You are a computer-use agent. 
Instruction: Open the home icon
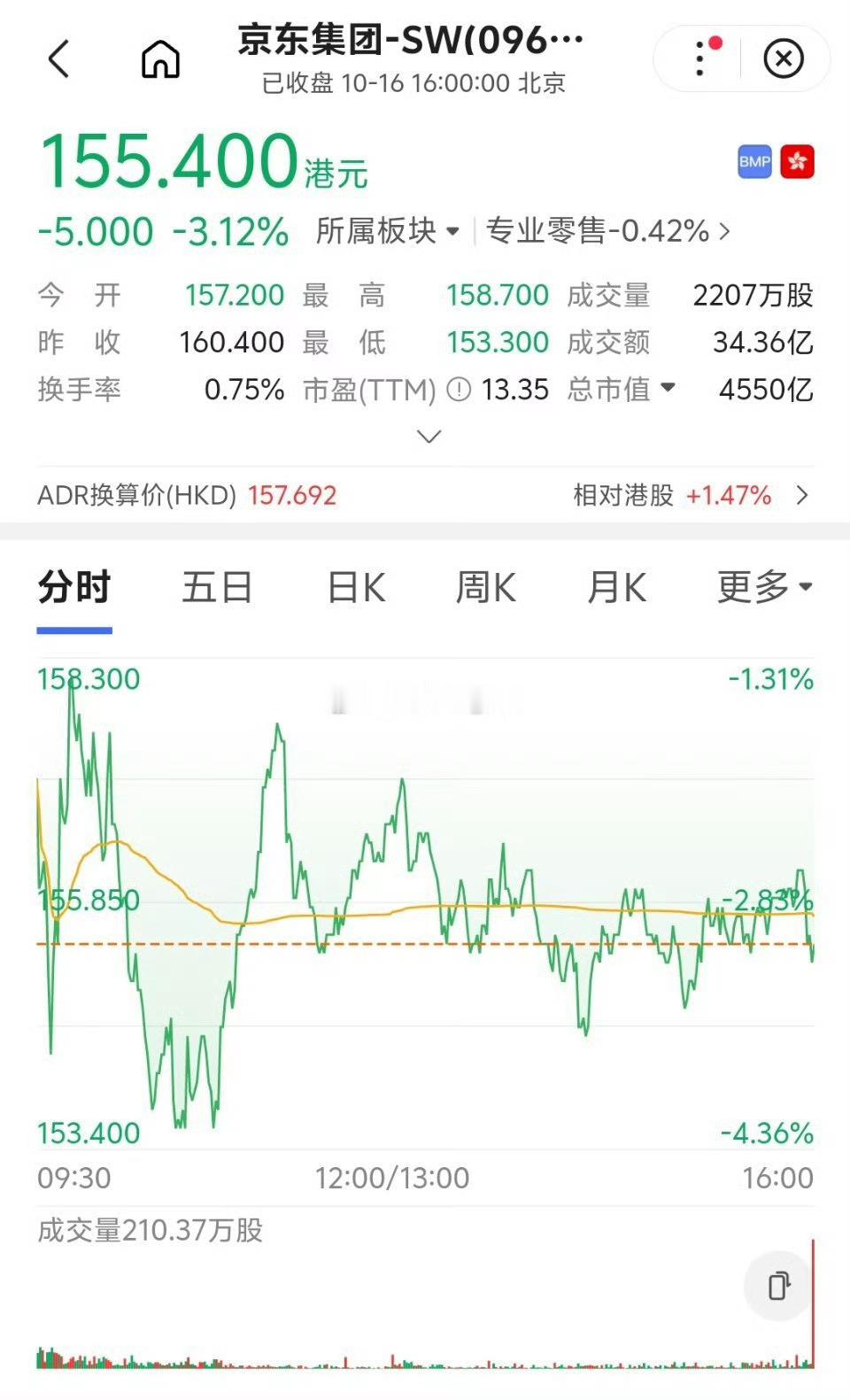(x=160, y=59)
